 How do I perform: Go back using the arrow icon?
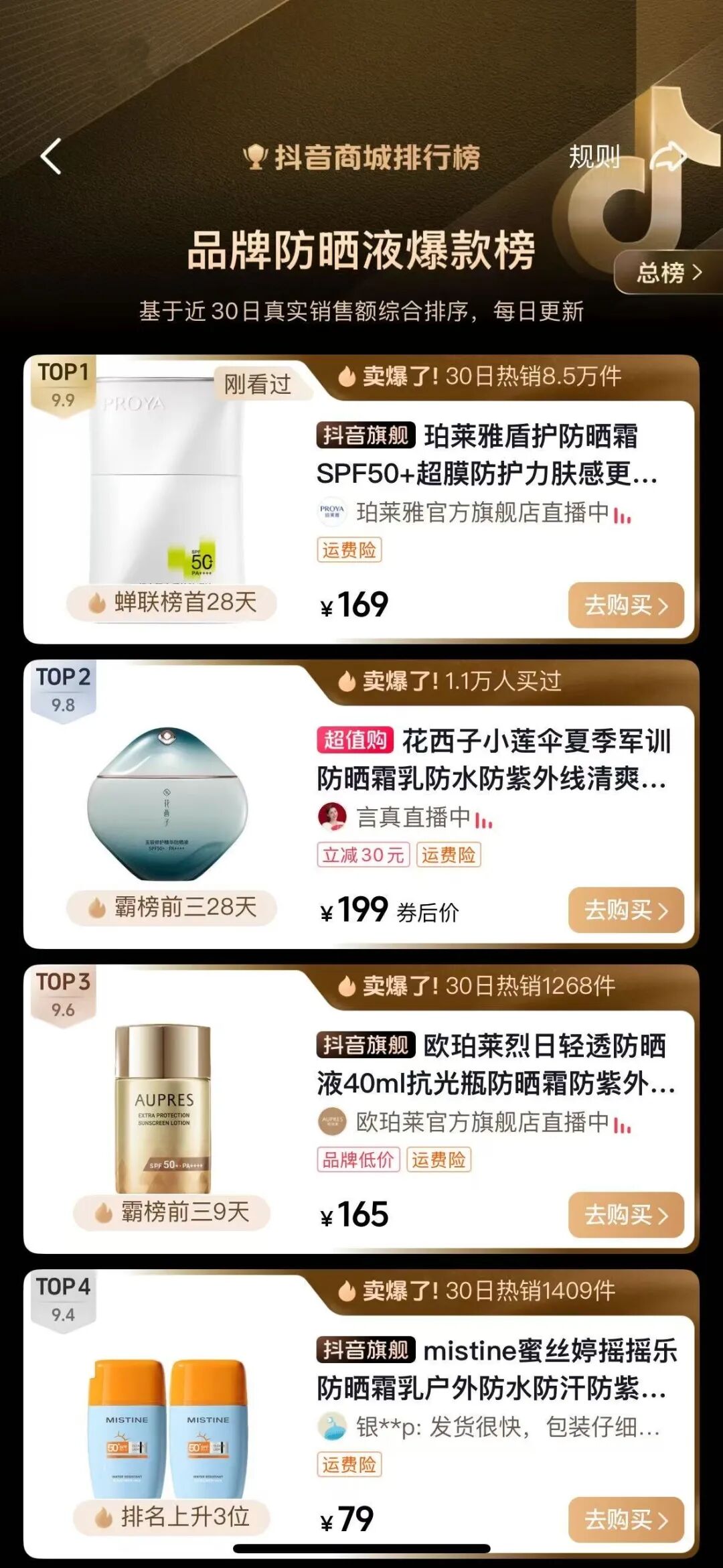52,157
